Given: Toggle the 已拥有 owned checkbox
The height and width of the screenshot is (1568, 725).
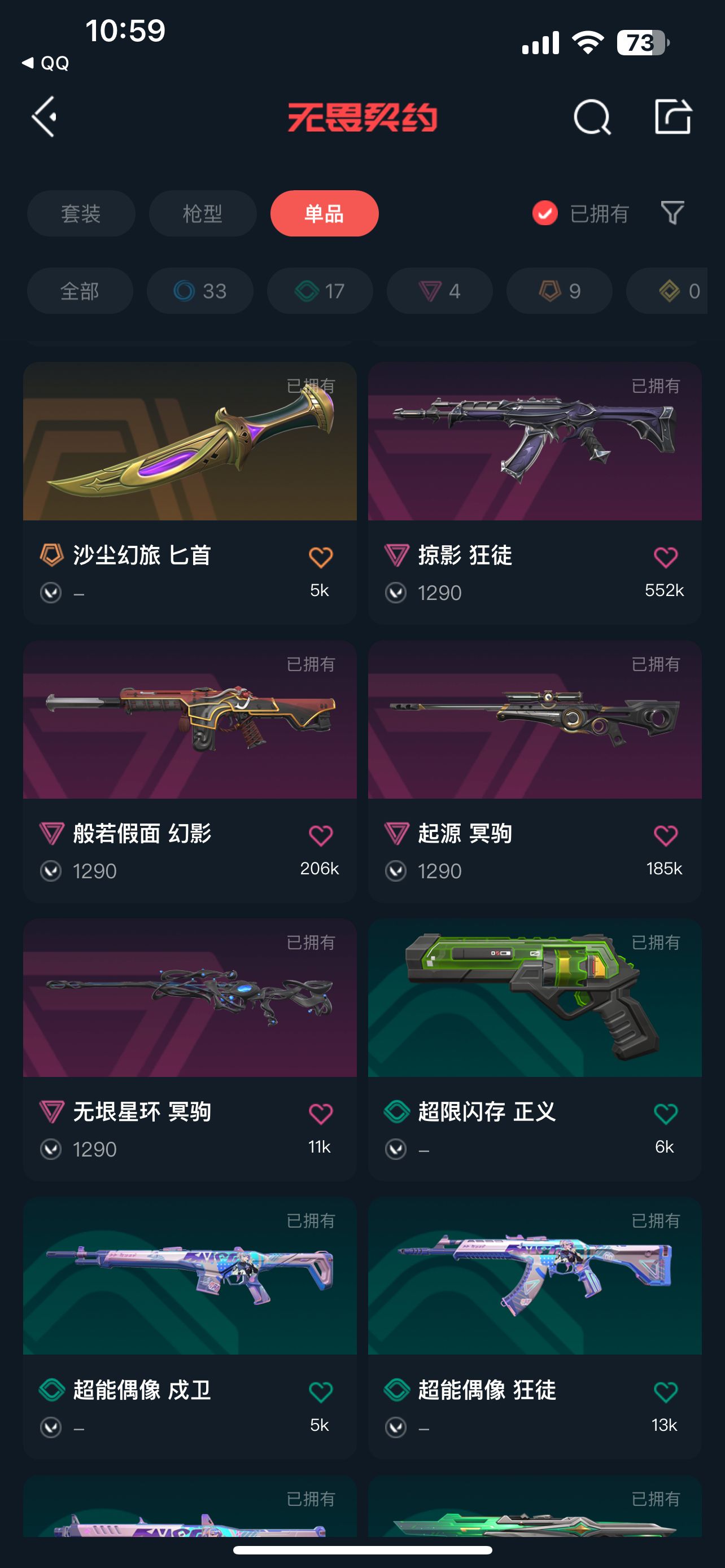Looking at the screenshot, I should [545, 213].
